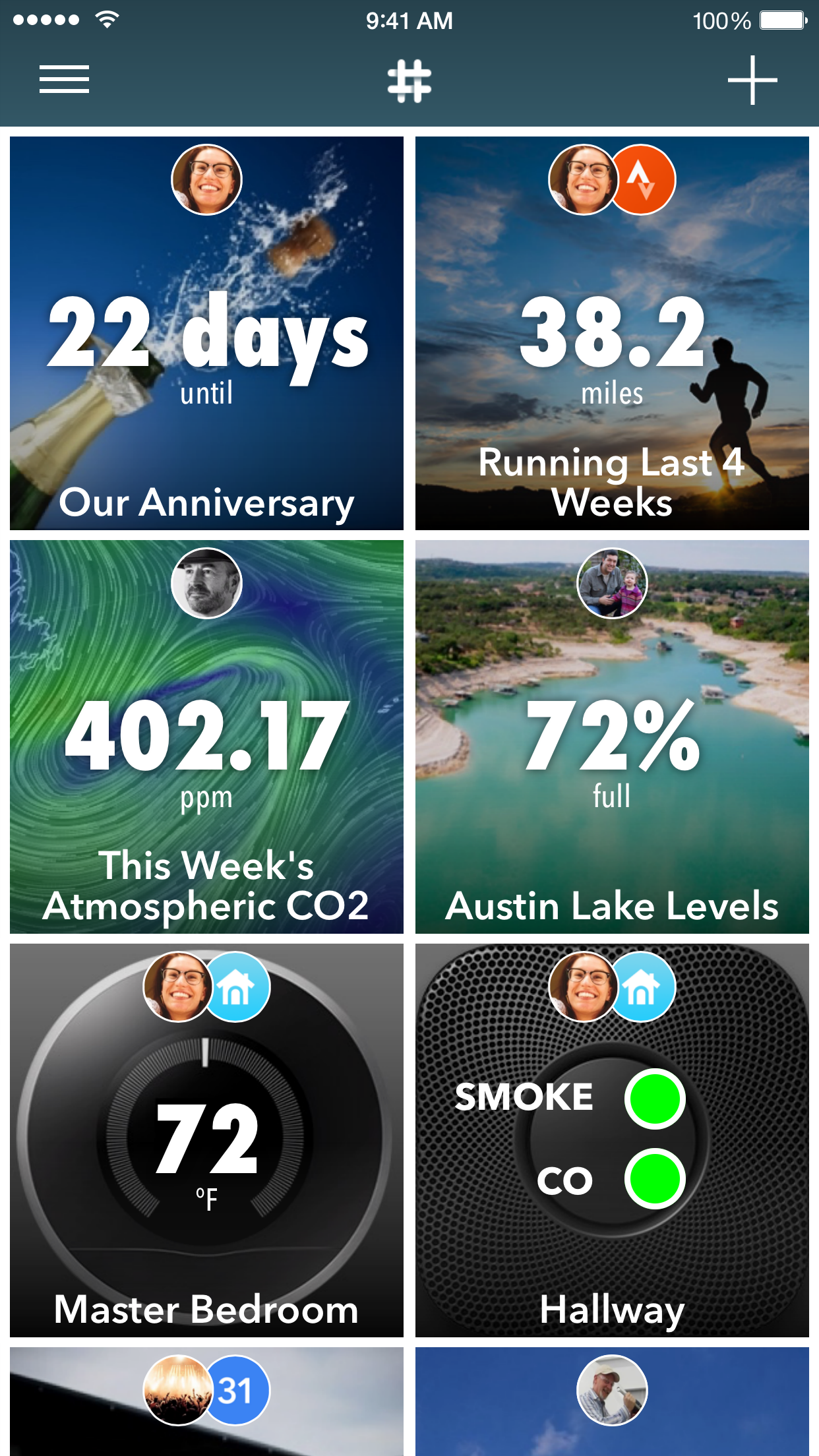This screenshot has height=1456, width=819.
Task: Open the blue tile with the older man's avatar
Action: 612,1401
